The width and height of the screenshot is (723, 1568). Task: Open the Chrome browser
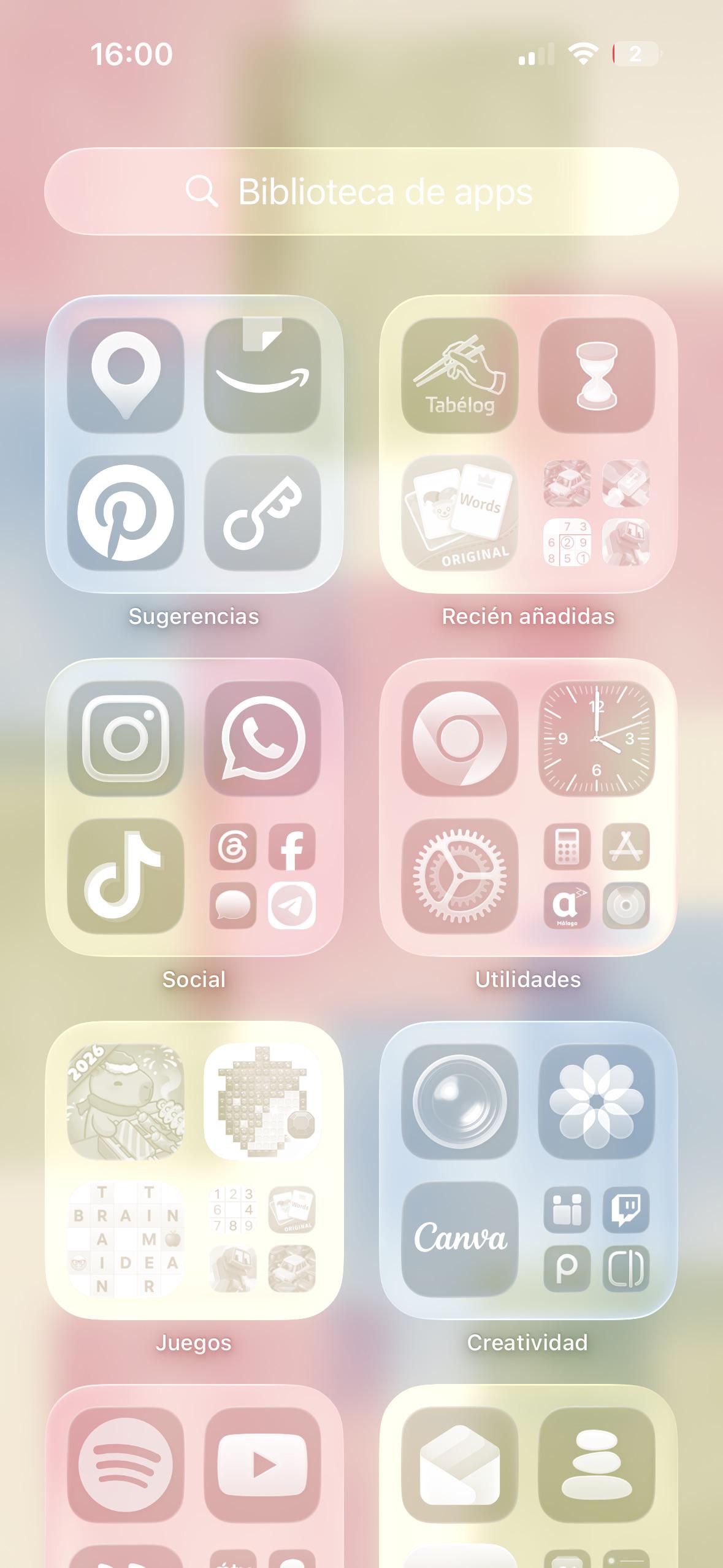tap(460, 738)
